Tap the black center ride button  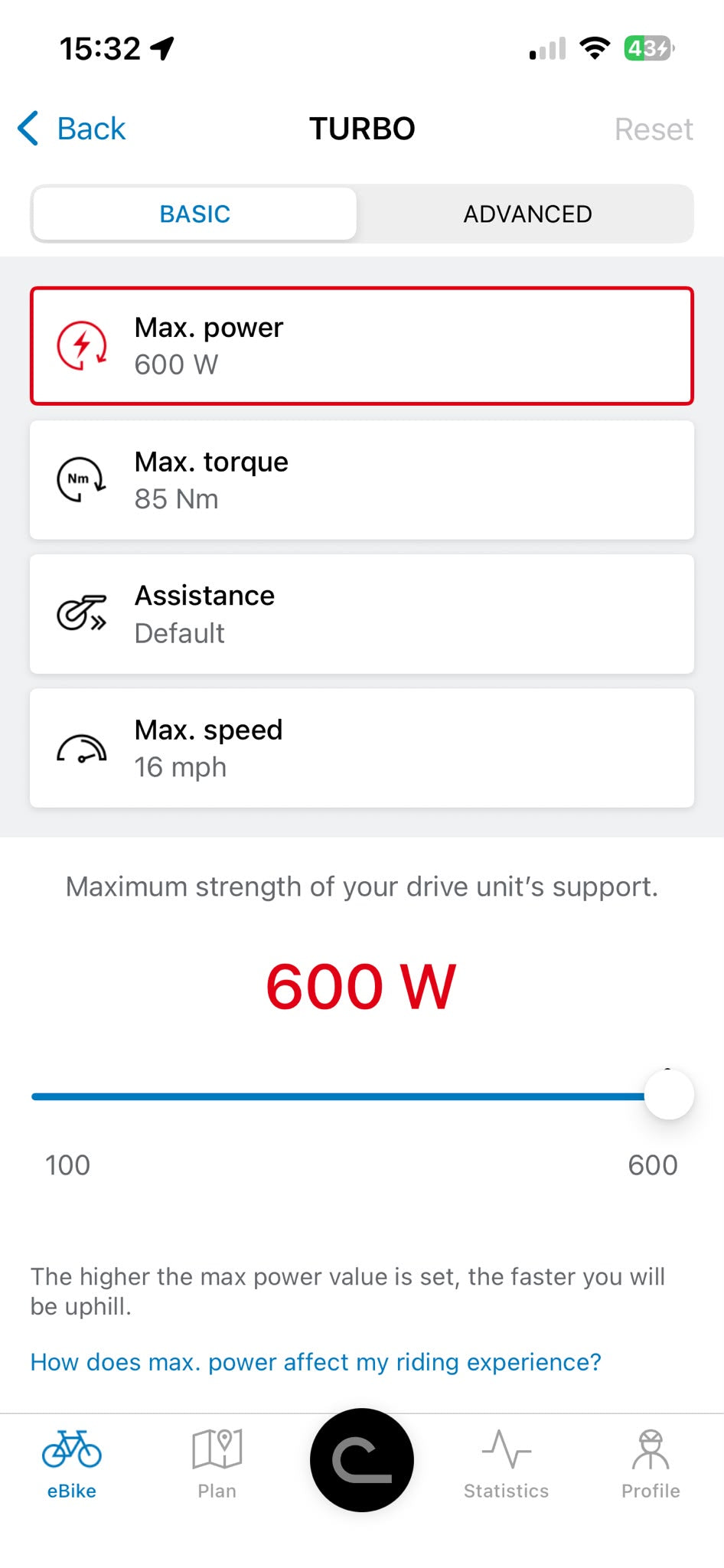pos(362,1460)
